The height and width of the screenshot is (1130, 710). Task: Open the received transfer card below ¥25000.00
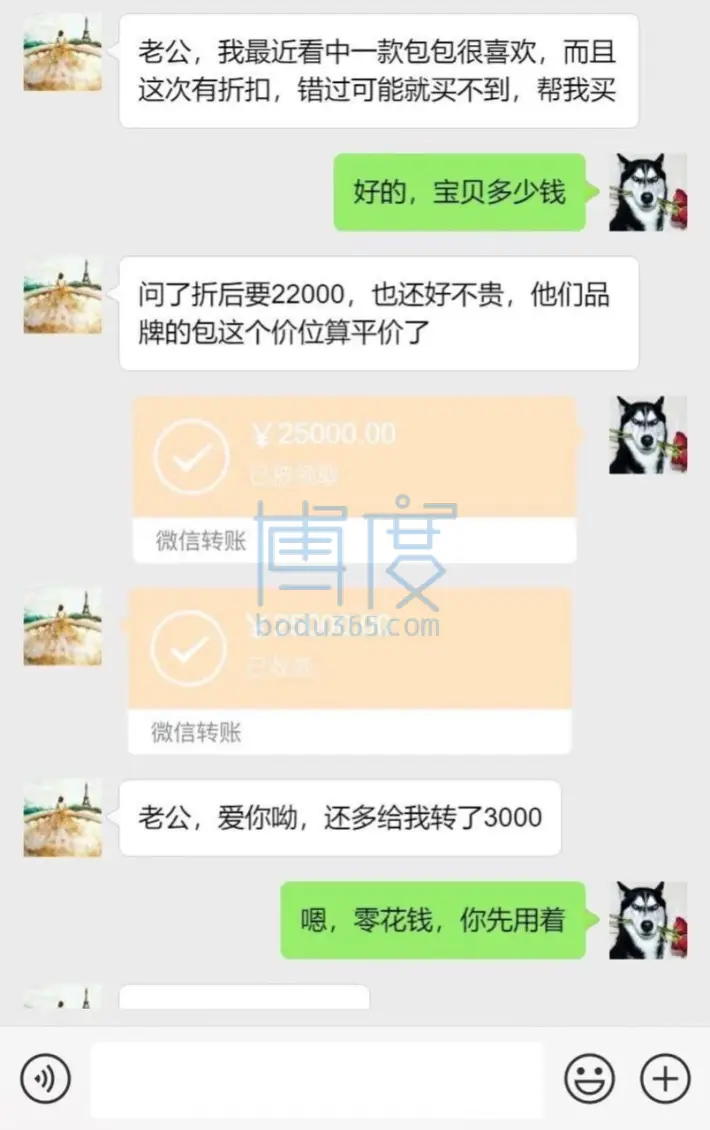[x=350, y=670]
